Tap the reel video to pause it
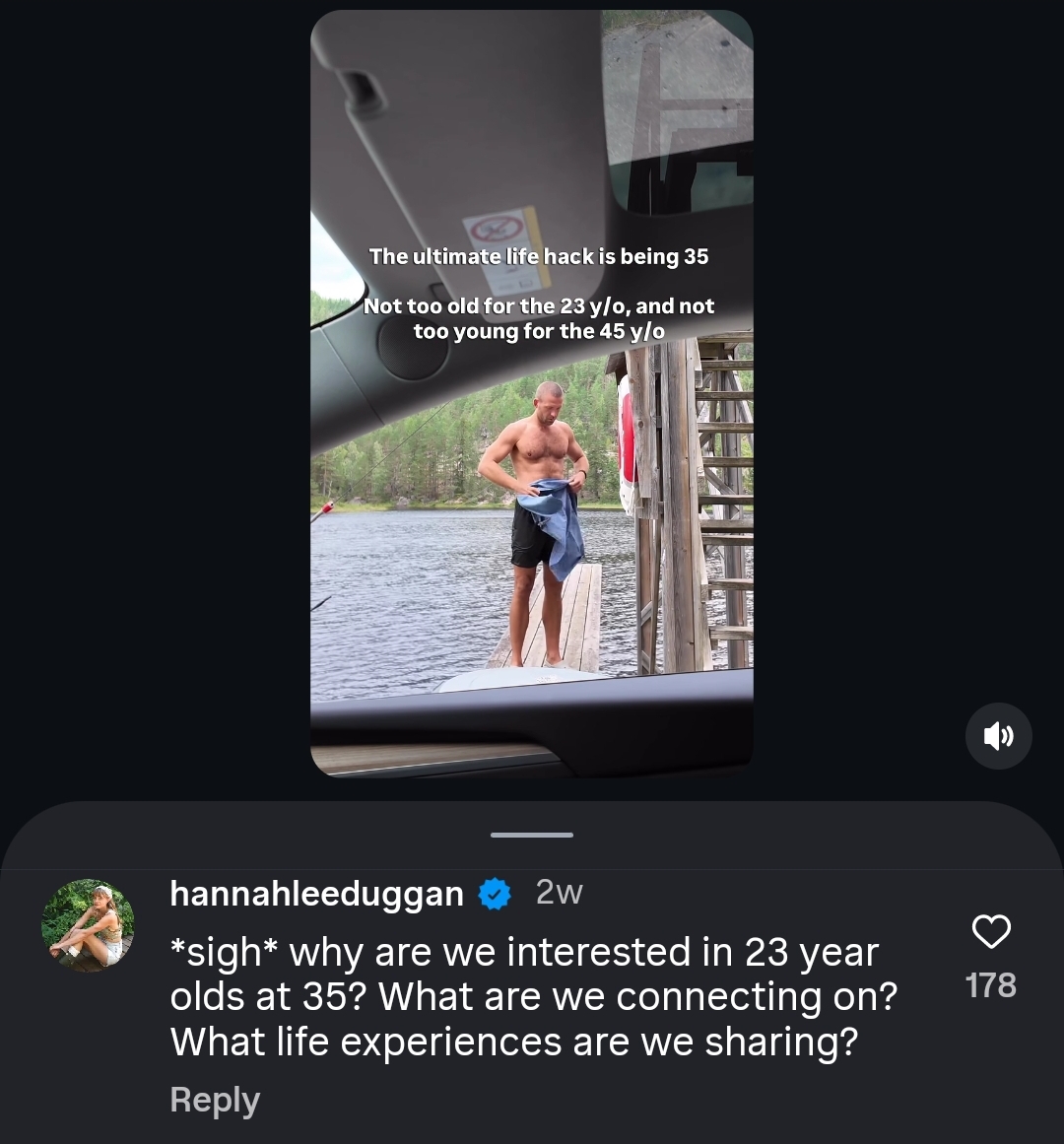The height and width of the screenshot is (1144, 1064). coord(532,393)
